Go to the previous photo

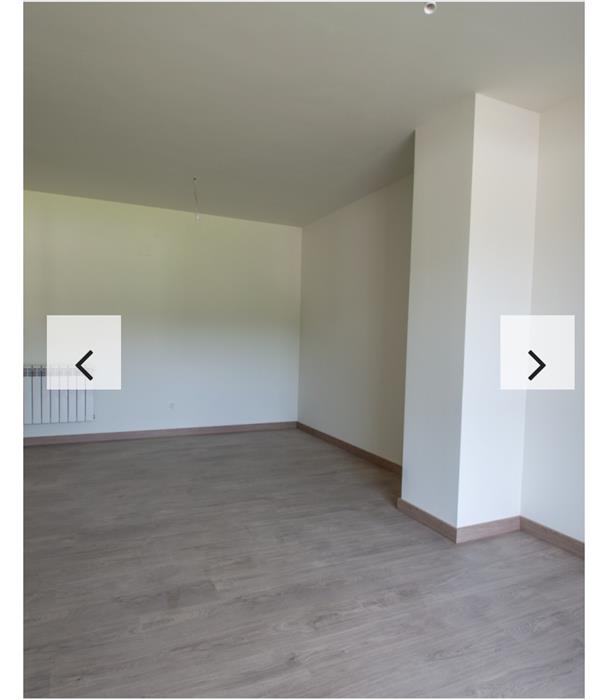[x=84, y=353]
